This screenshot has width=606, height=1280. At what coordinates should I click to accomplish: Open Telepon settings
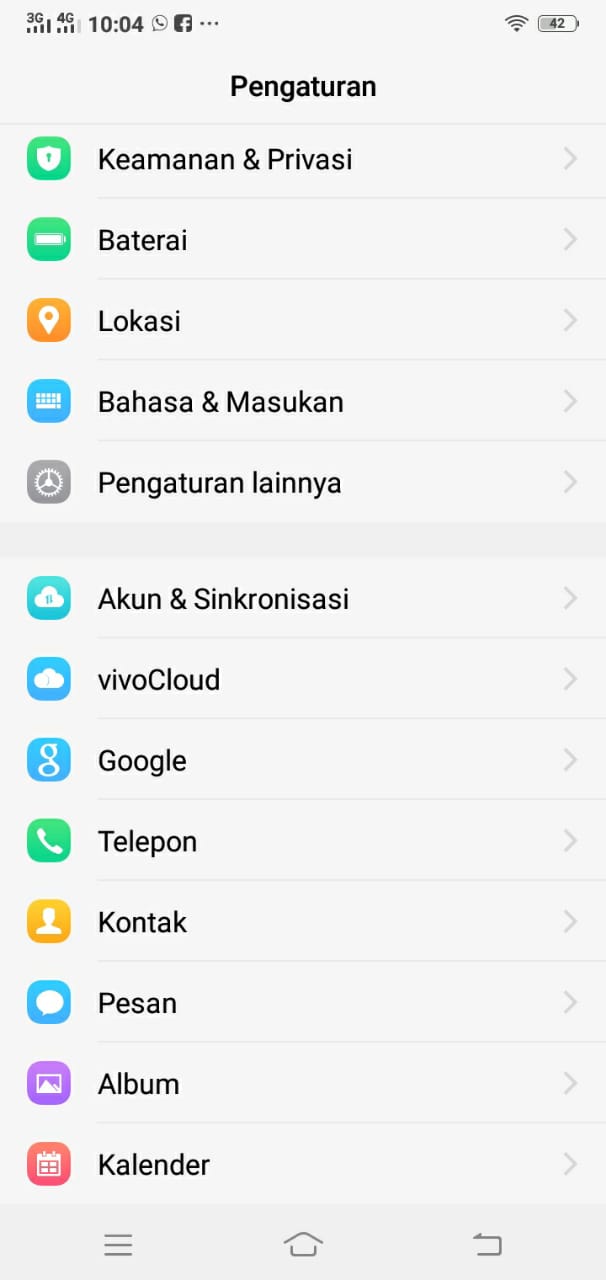pos(303,842)
